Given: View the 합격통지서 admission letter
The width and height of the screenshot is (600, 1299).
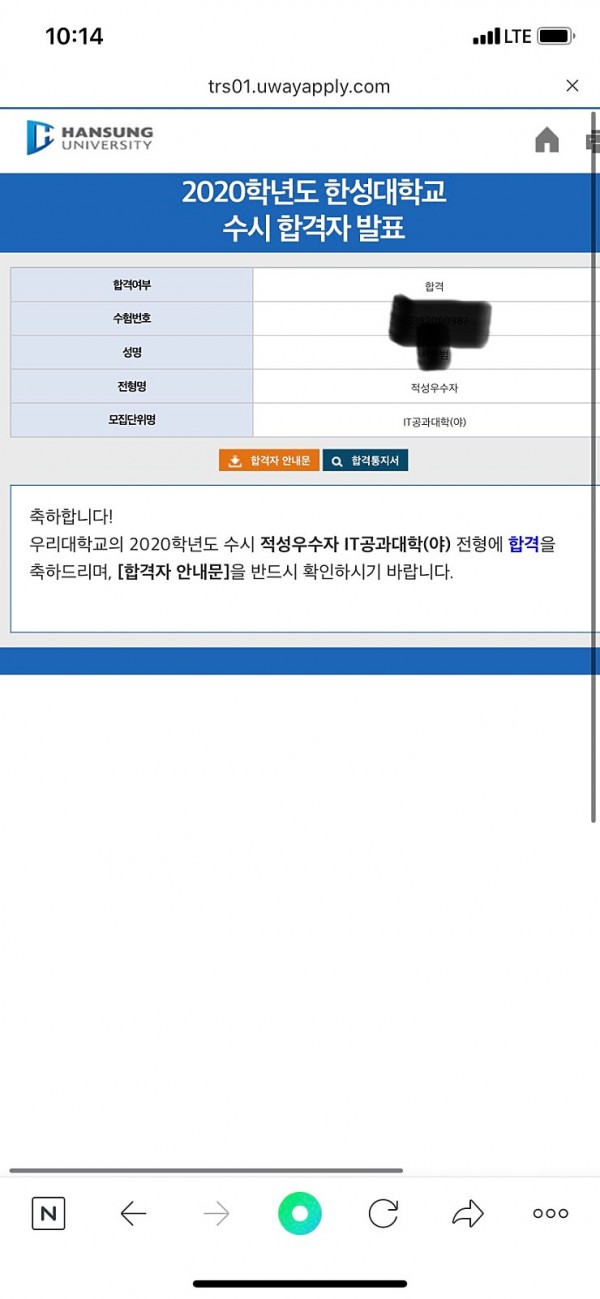Looking at the screenshot, I should click(x=366, y=461).
